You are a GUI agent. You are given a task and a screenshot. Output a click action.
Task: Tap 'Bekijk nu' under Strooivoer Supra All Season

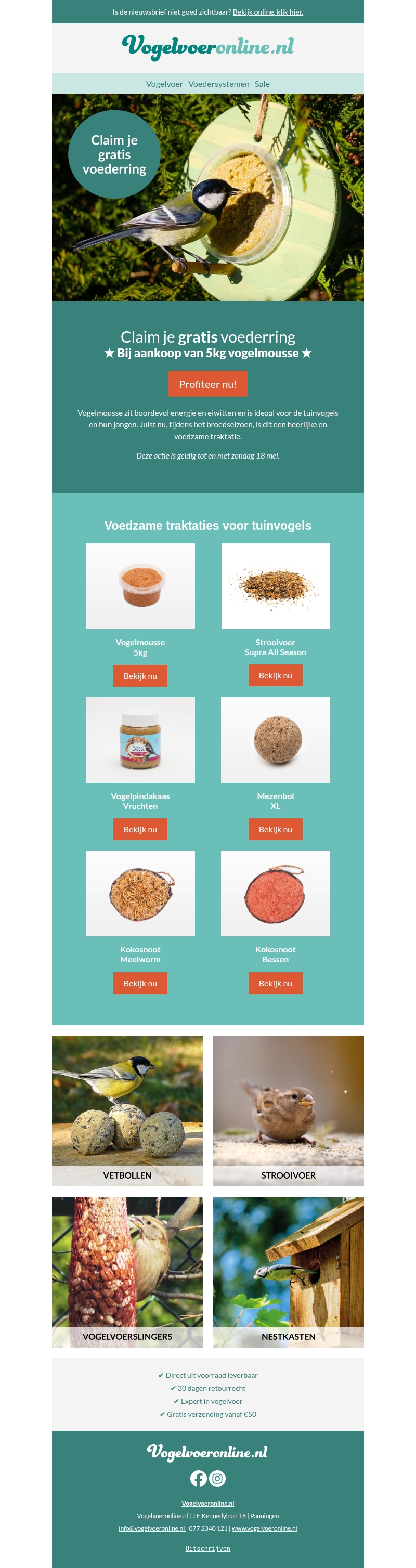(x=275, y=675)
